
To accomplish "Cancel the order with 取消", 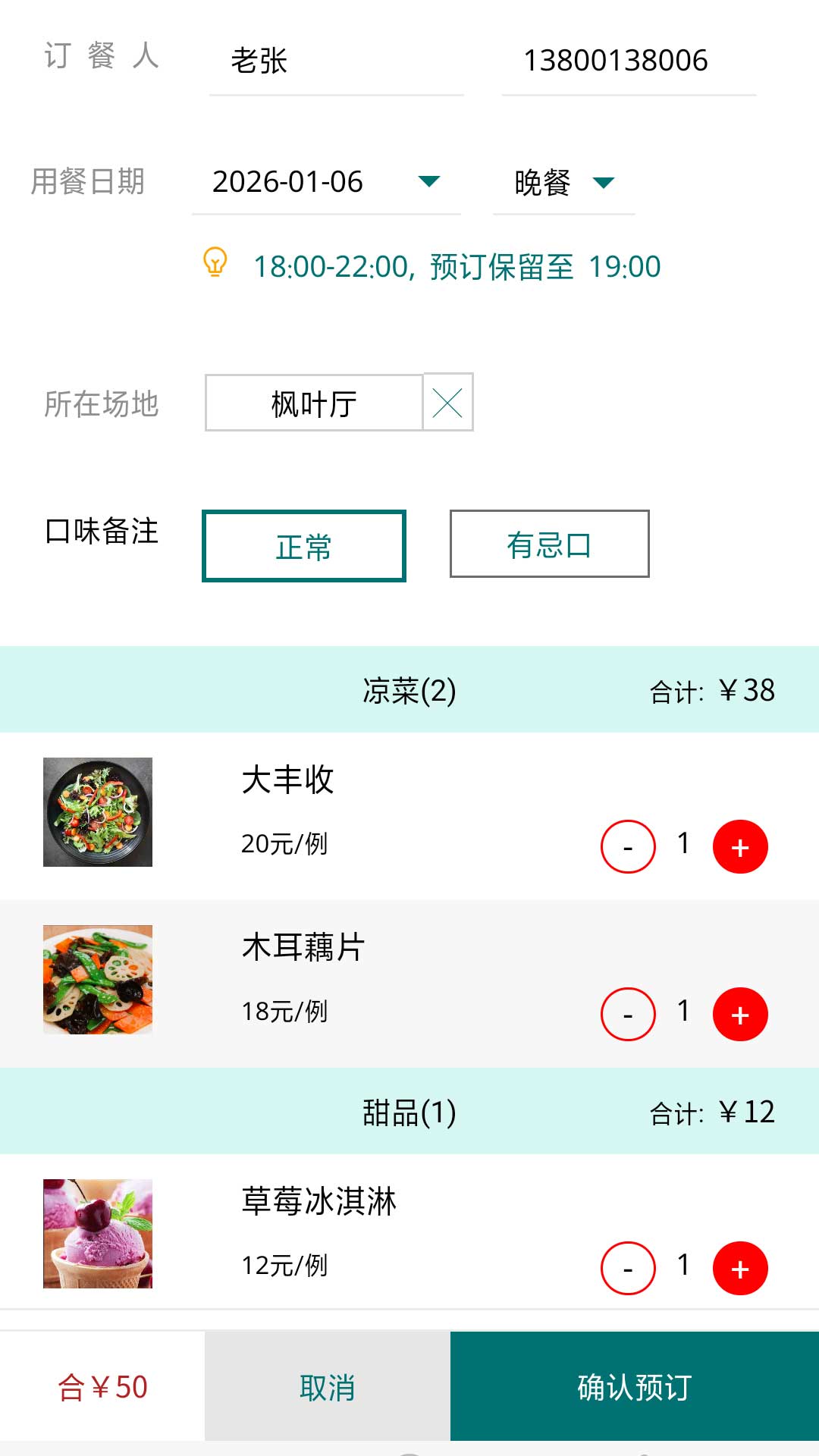I will click(x=328, y=1387).
